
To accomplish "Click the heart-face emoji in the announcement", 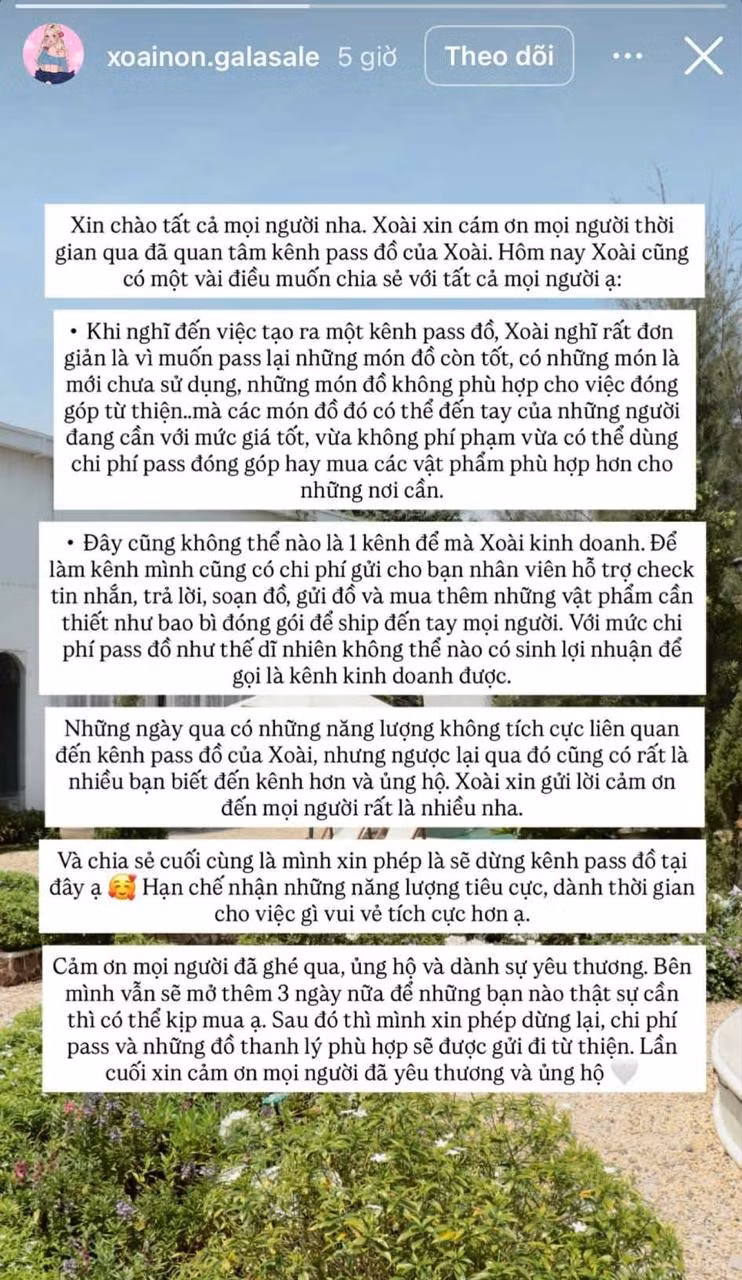I will coord(122,888).
